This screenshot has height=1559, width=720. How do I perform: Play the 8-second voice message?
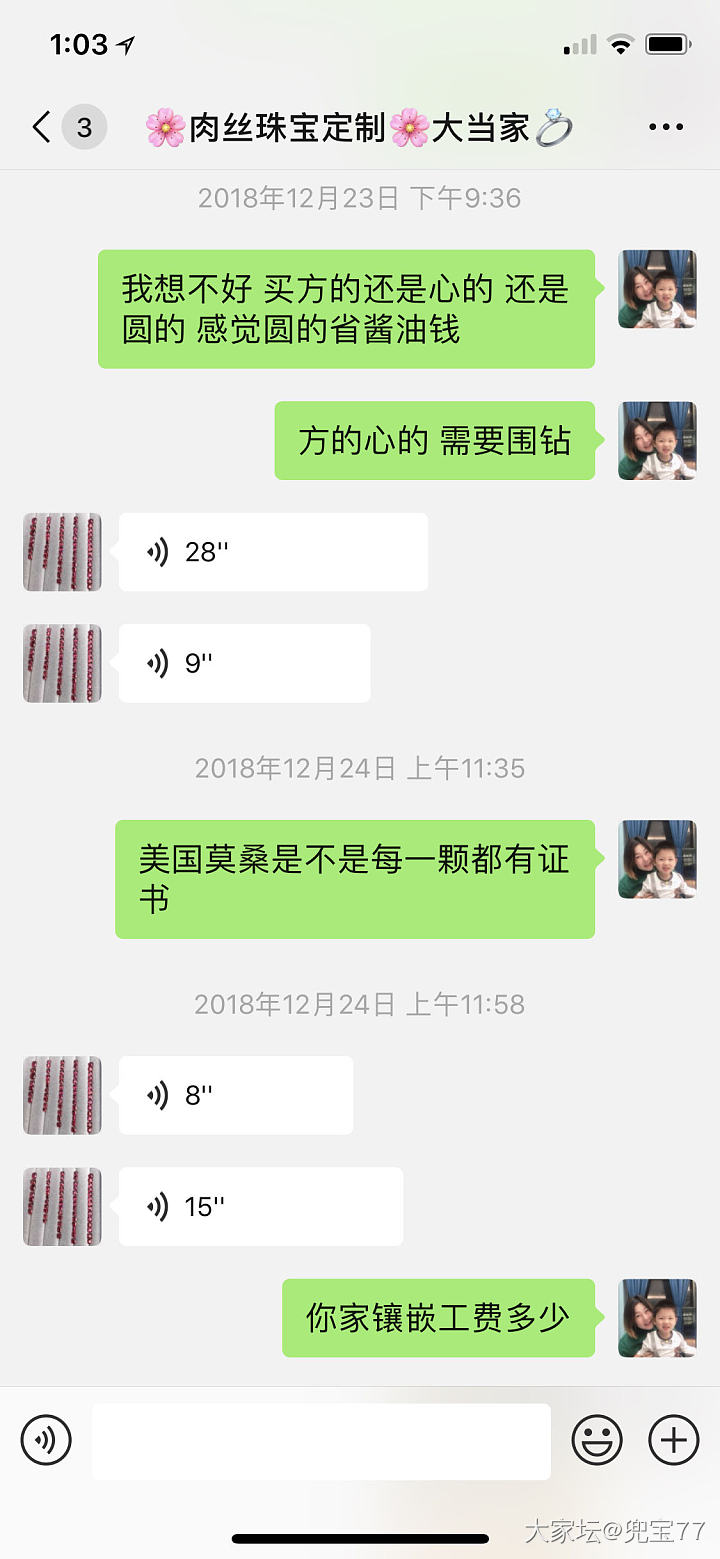pyautogui.click(x=236, y=1095)
